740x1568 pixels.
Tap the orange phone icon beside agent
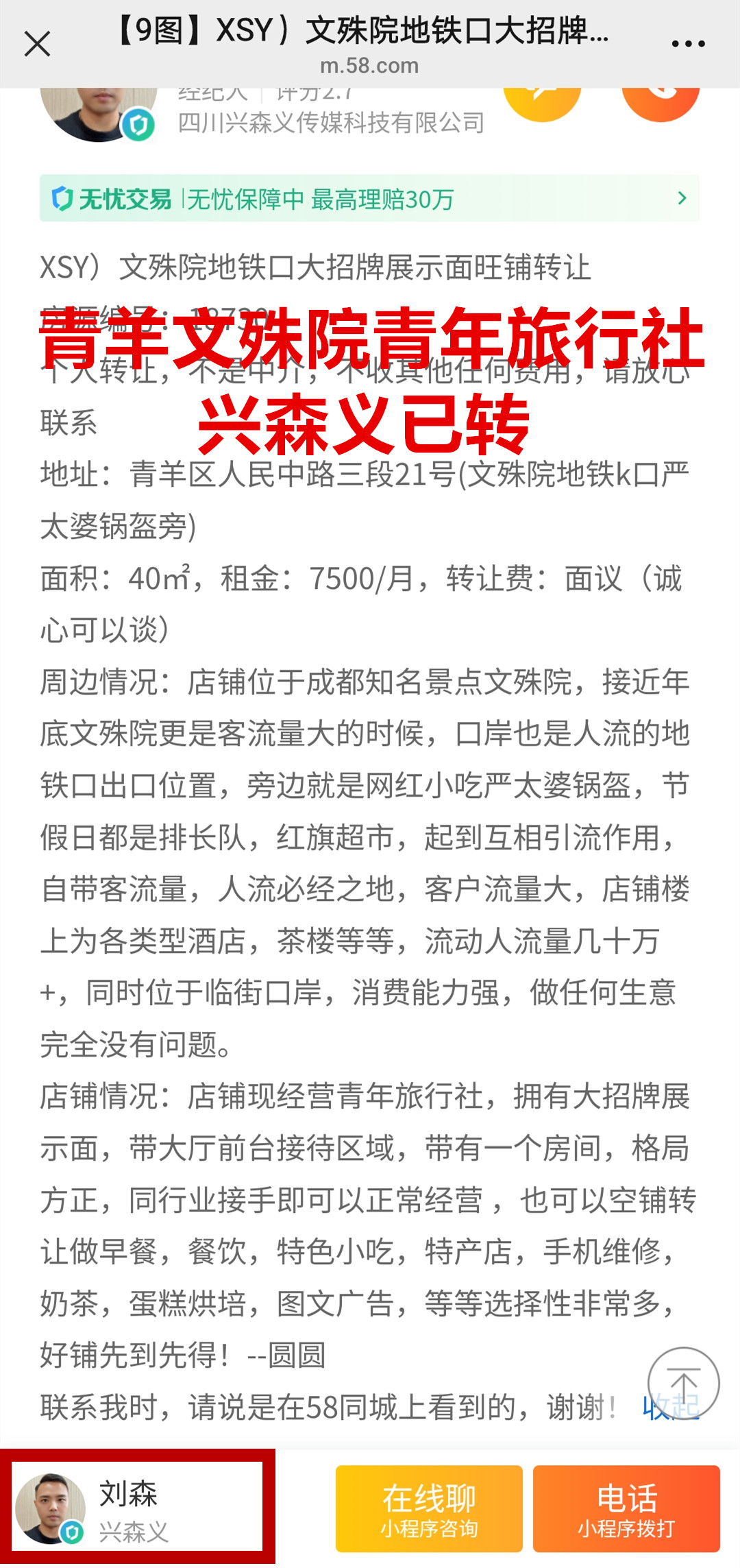660,103
